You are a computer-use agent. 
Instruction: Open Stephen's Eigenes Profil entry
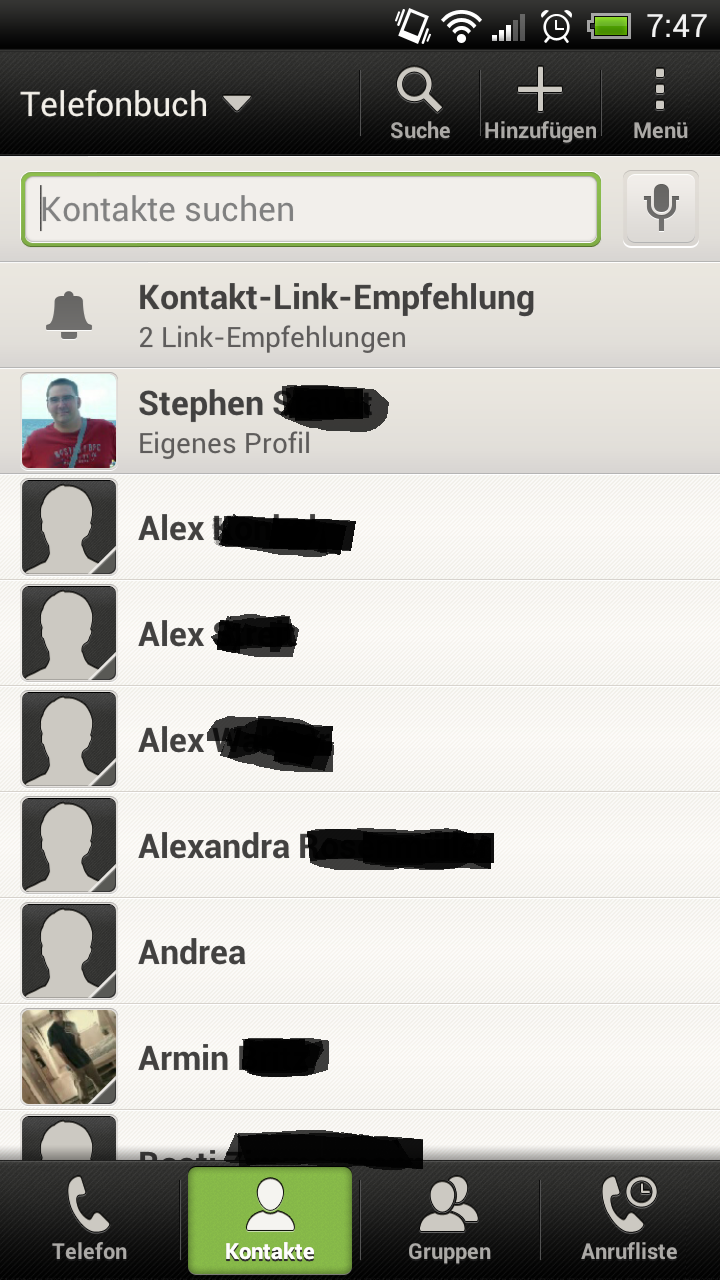360,421
